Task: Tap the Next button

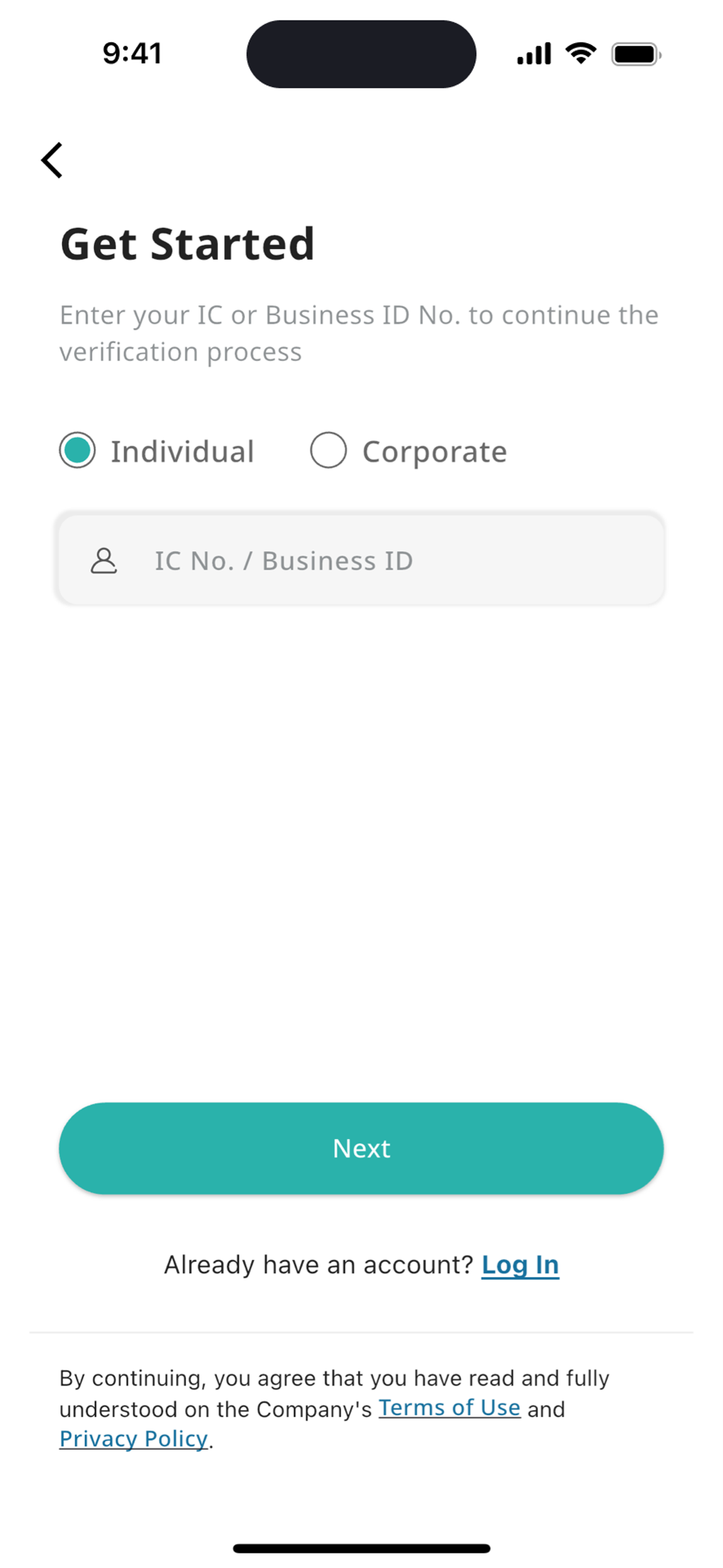Action: [x=361, y=1148]
